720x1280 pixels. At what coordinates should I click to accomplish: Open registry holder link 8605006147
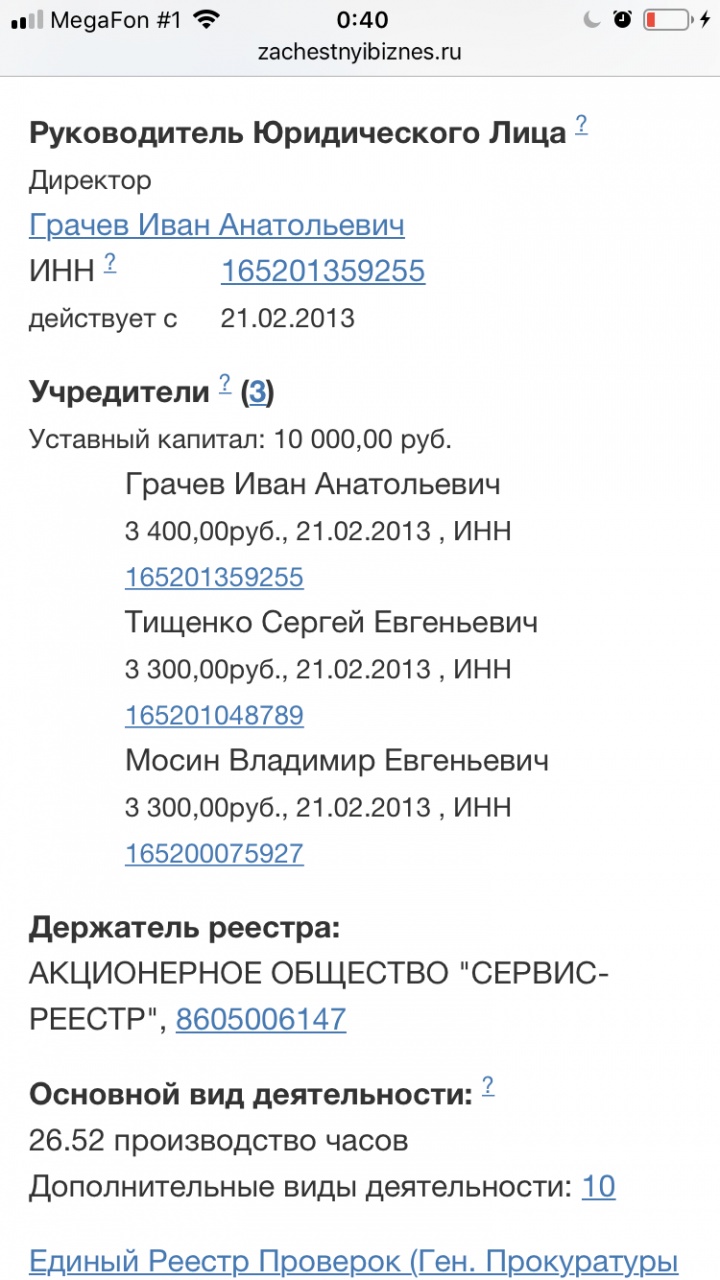pos(261,1020)
